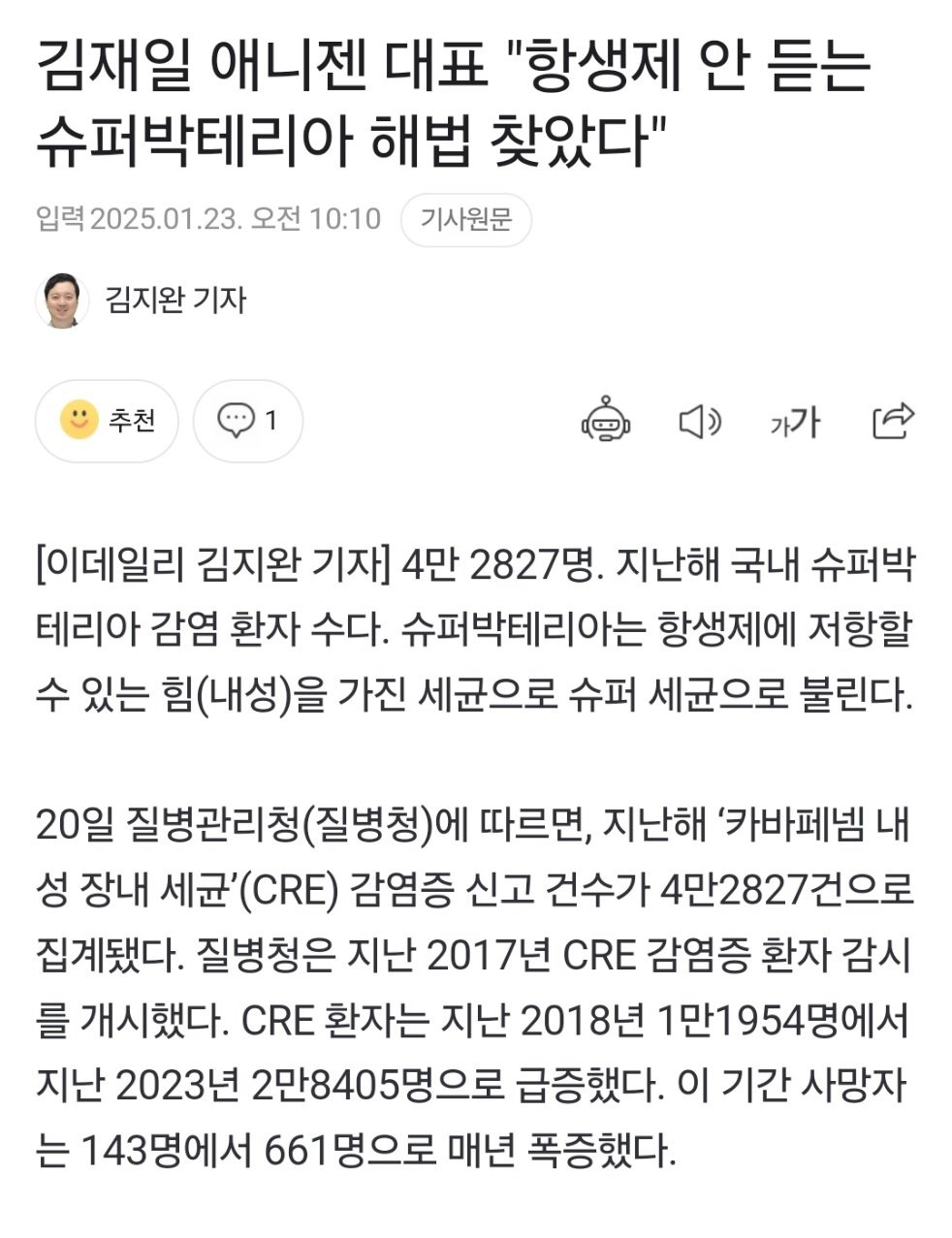This screenshot has height=1238, width=952.
Task: Change font size with 가가 icon
Action: click(x=795, y=422)
